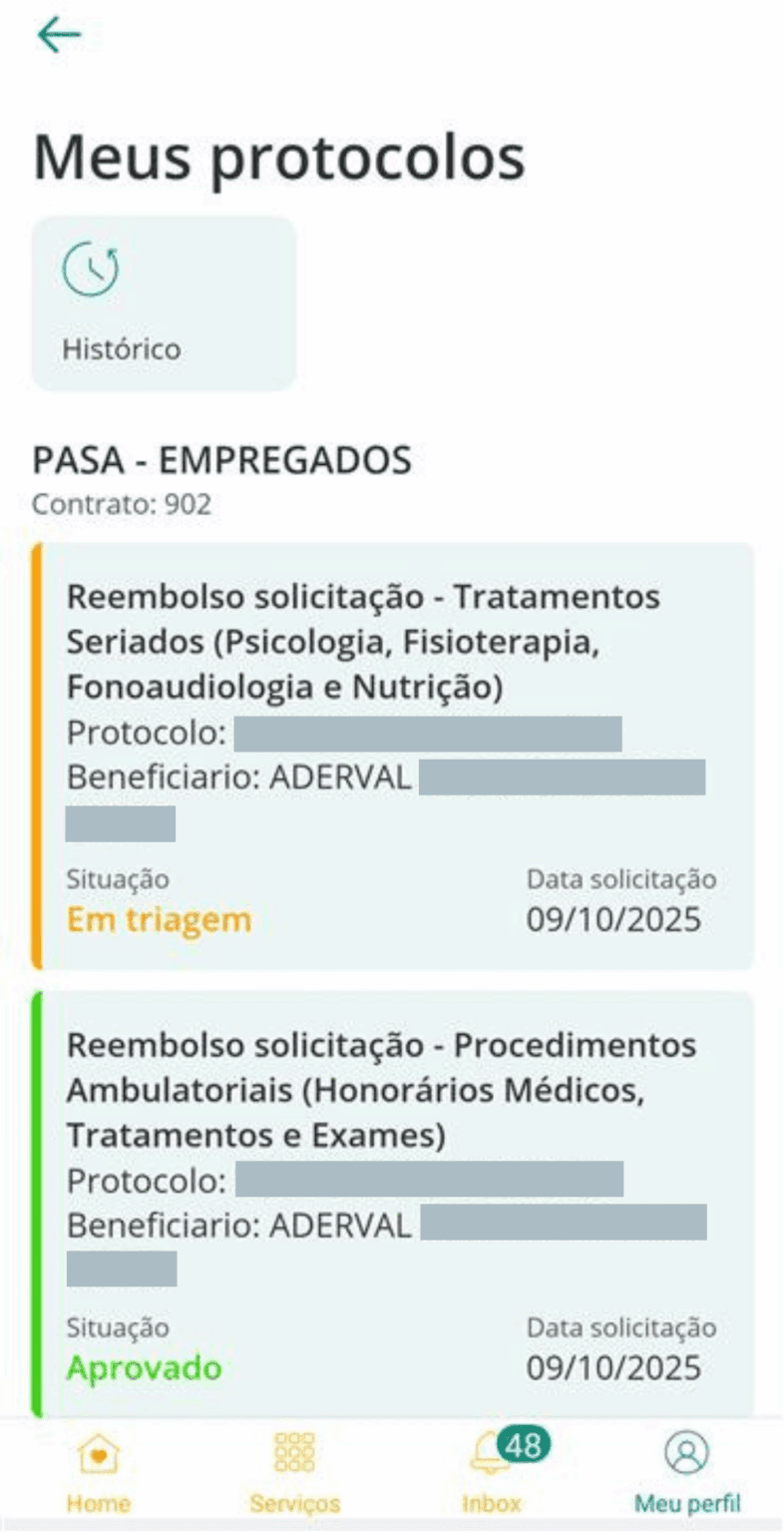Viewport: 784px width, 1533px height.
Task: Switch to the Meu perfil tab
Action: (684, 1467)
